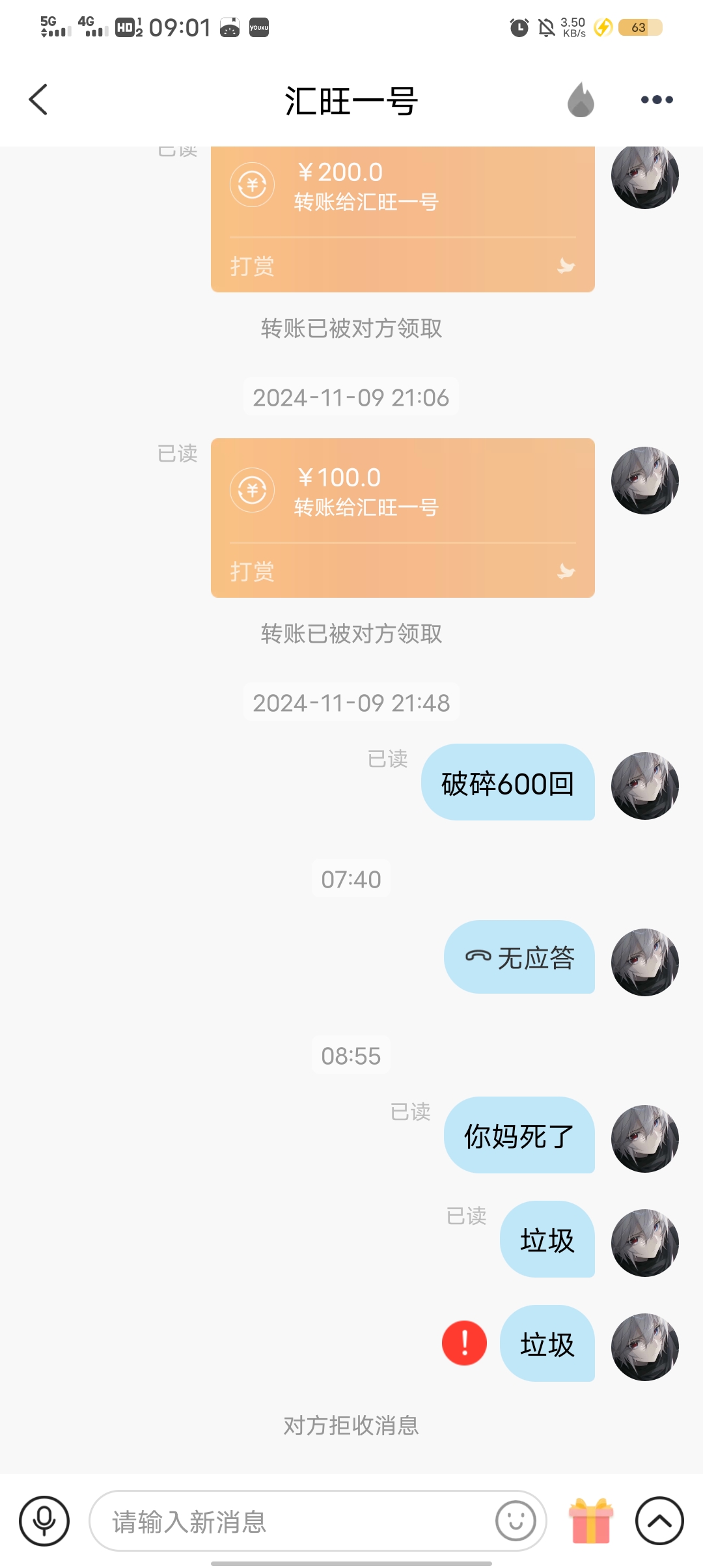703x1568 pixels.
Task: Expand more options with the up-arrow button
Action: (x=659, y=1521)
